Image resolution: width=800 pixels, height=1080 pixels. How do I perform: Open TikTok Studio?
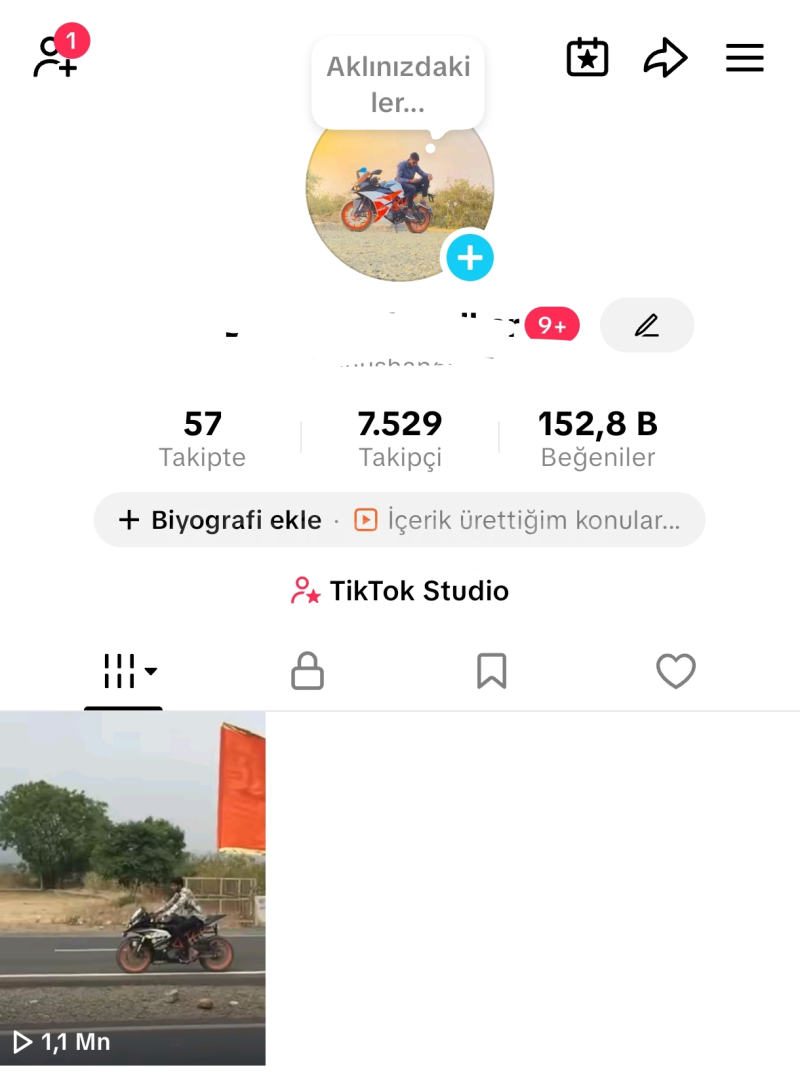(x=400, y=591)
